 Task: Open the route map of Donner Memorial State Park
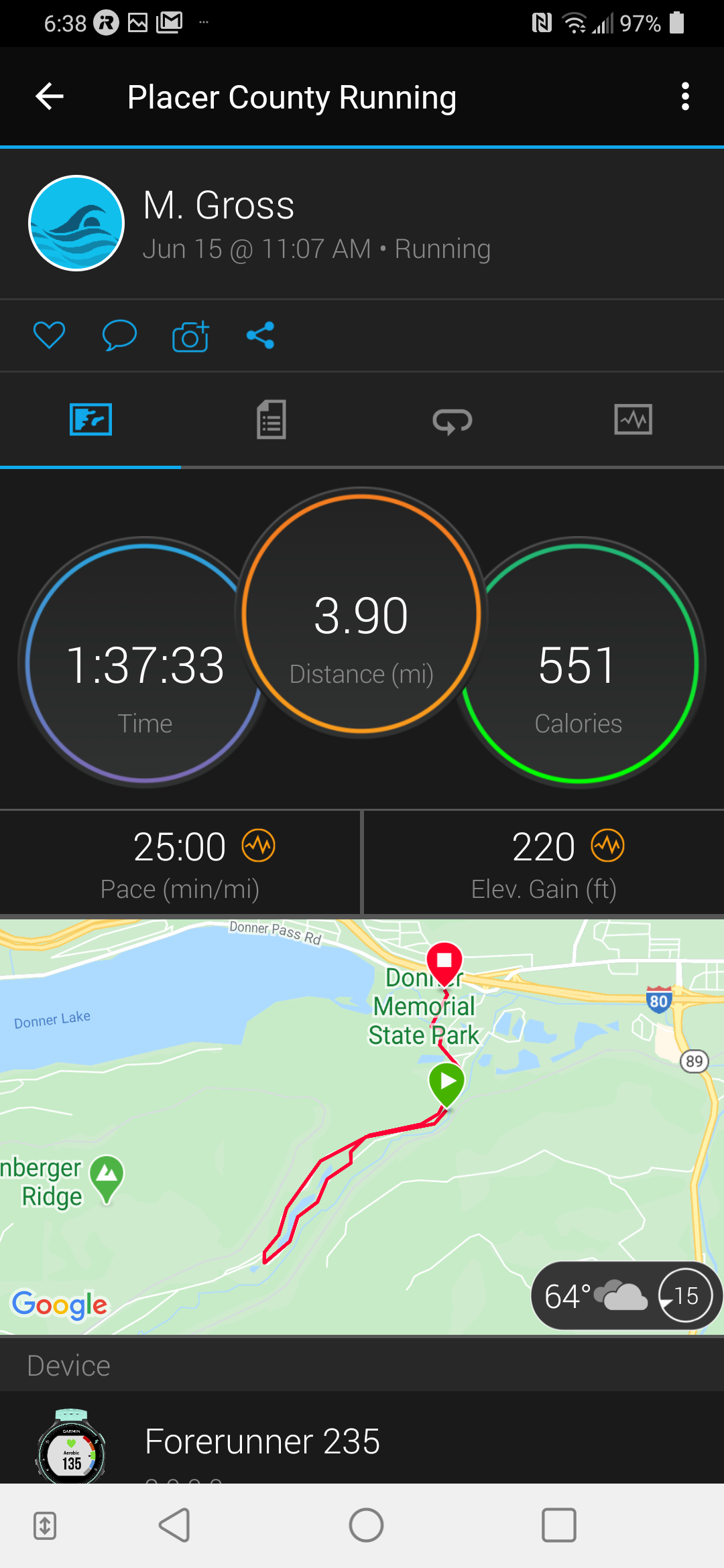(362, 1126)
